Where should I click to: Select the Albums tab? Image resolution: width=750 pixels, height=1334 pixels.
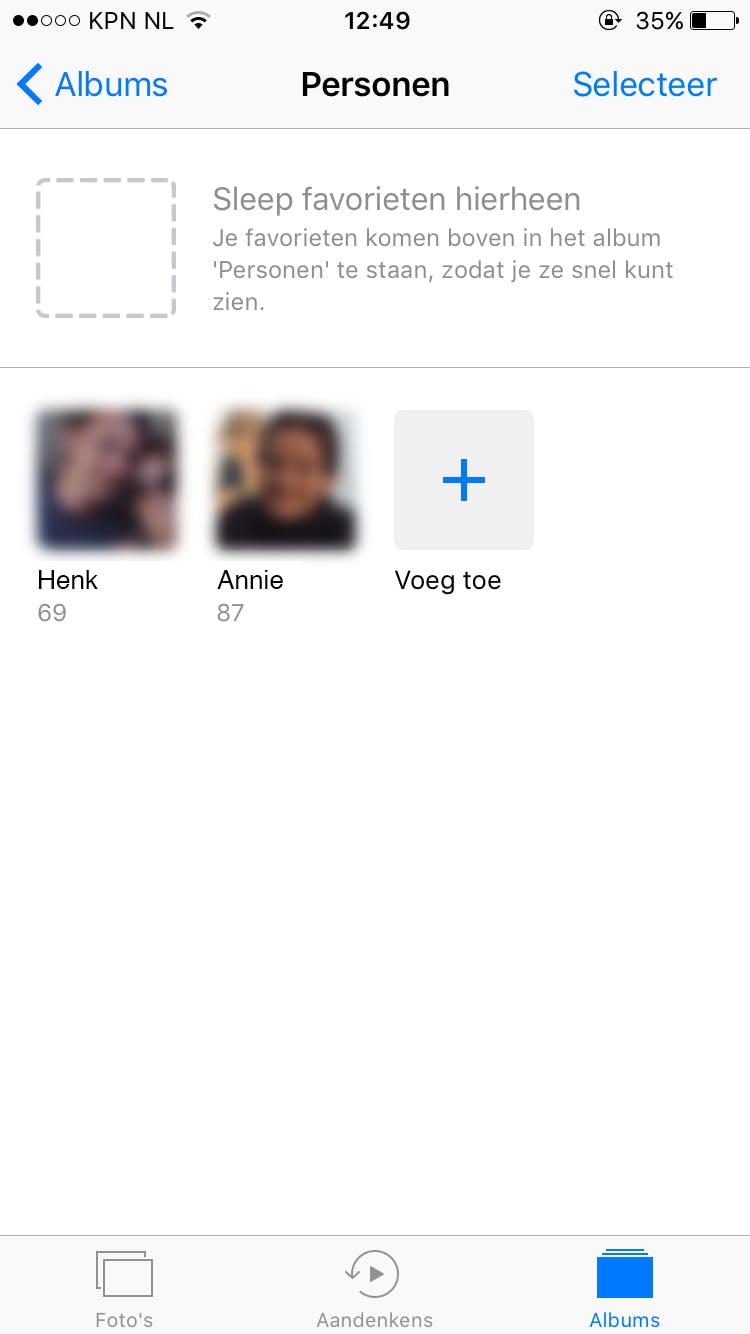[624, 1288]
